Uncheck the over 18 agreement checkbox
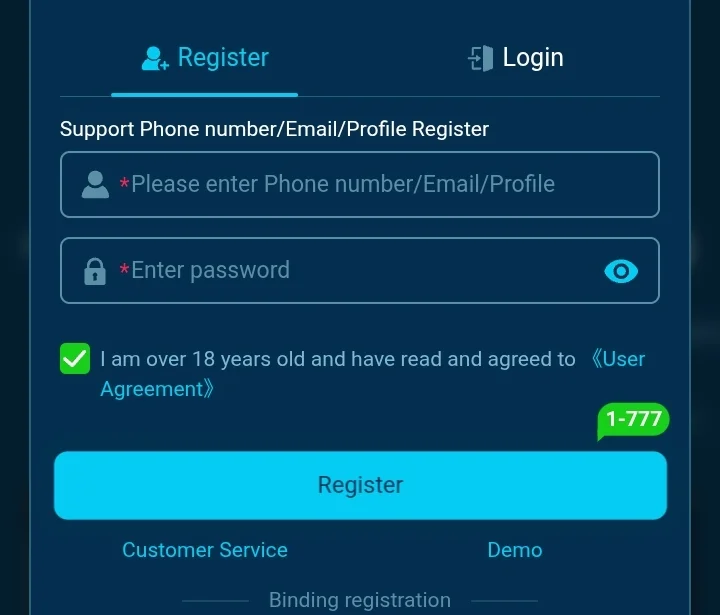 (x=75, y=359)
